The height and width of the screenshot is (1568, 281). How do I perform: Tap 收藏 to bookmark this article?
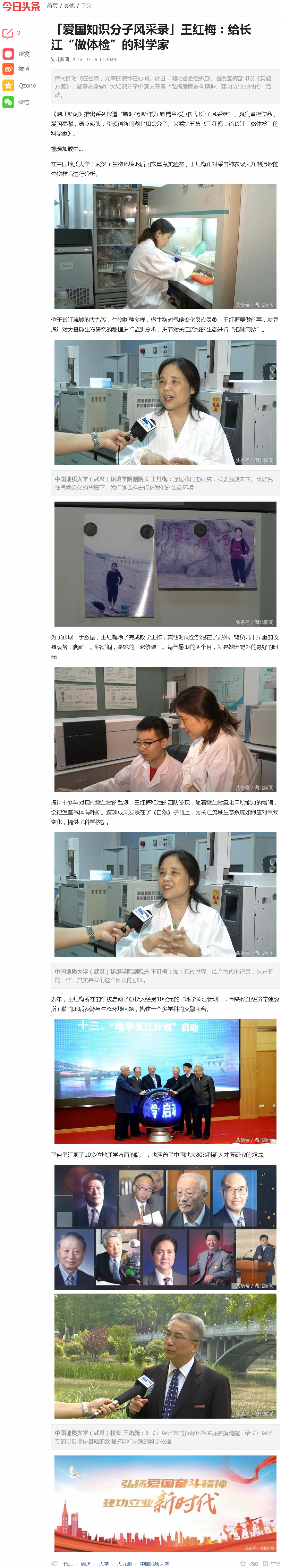249,1563
